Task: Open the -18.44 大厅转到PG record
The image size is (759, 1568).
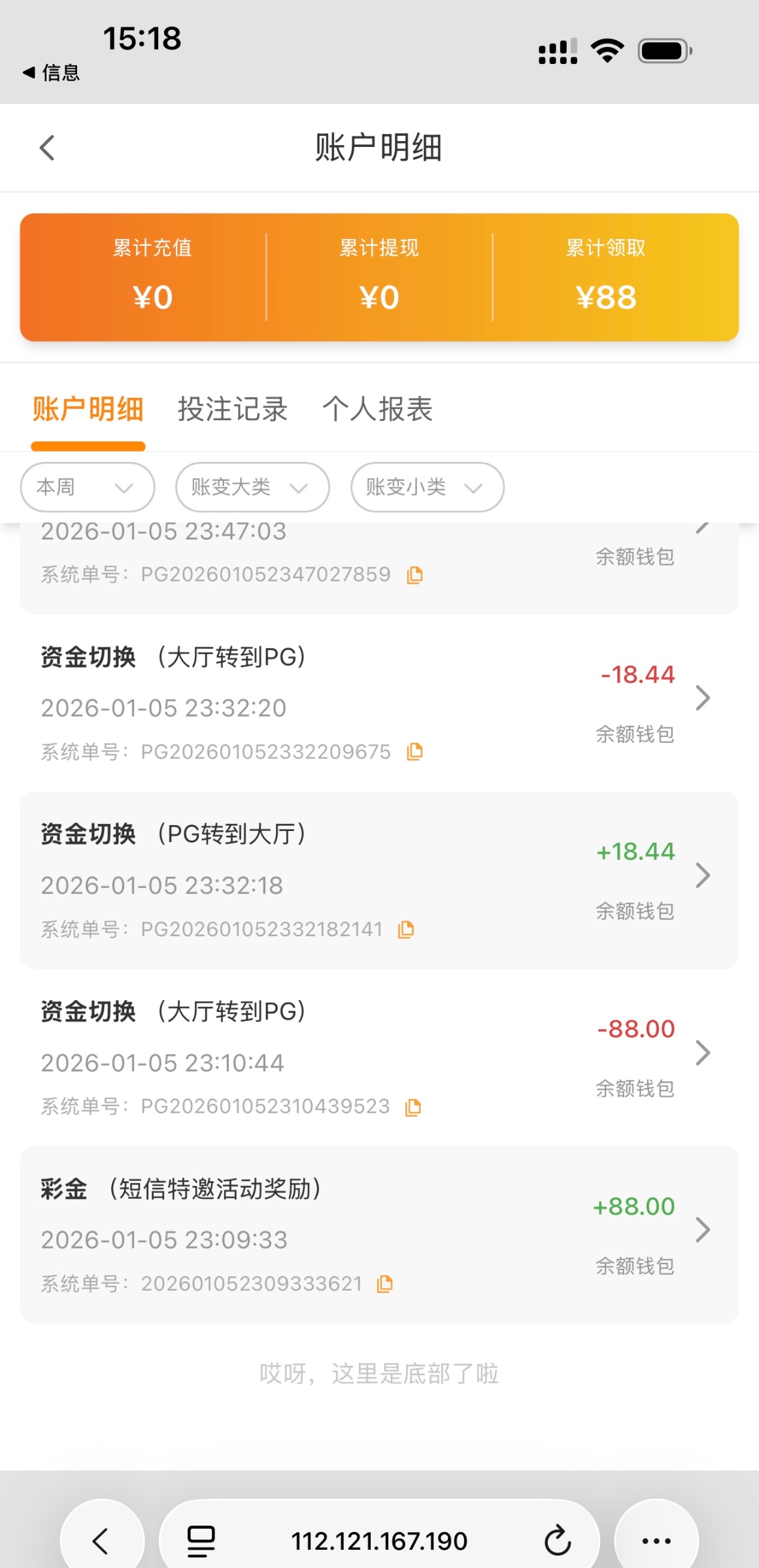Action: coord(702,698)
